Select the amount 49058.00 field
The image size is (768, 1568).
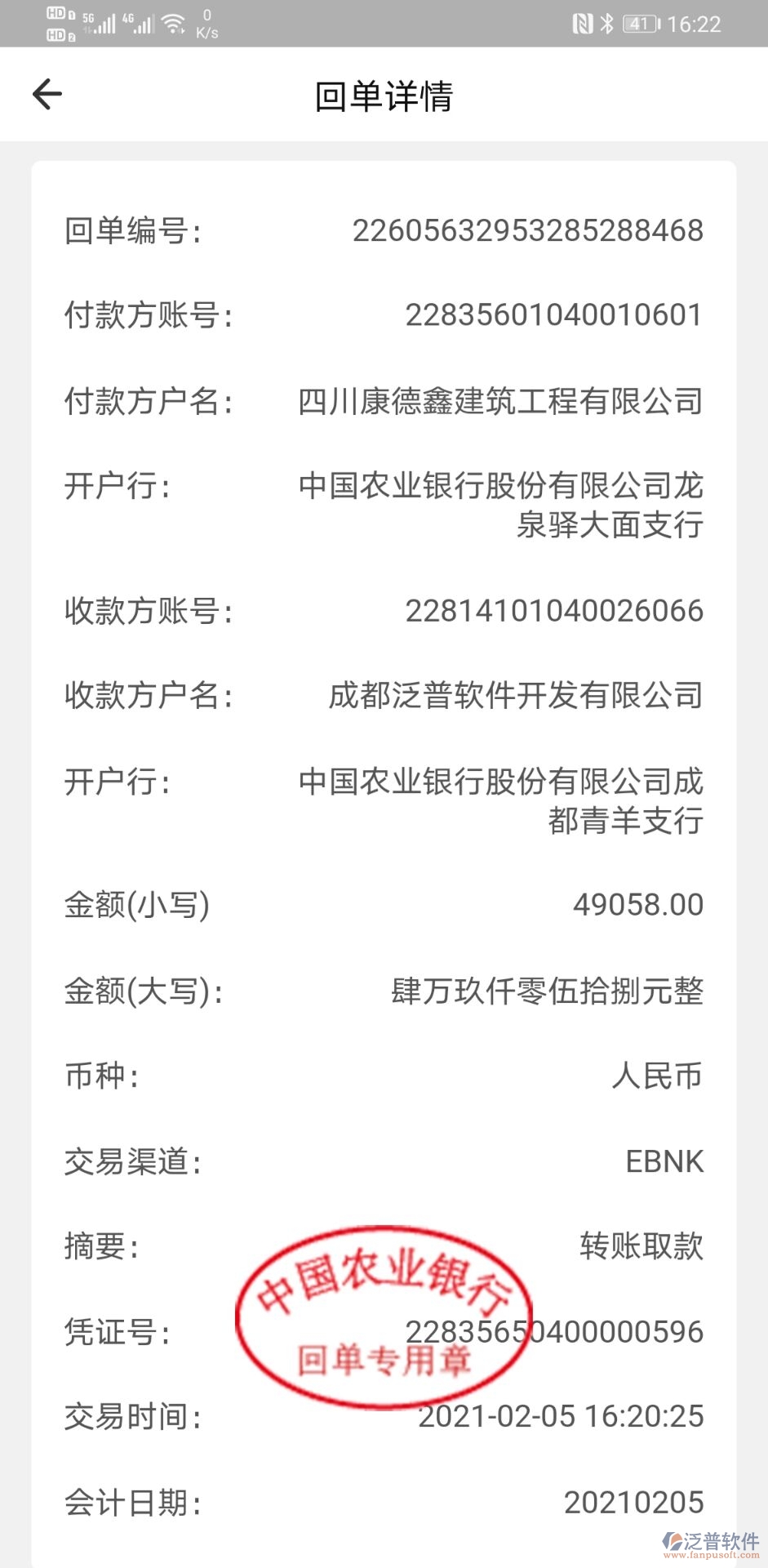[x=638, y=905]
